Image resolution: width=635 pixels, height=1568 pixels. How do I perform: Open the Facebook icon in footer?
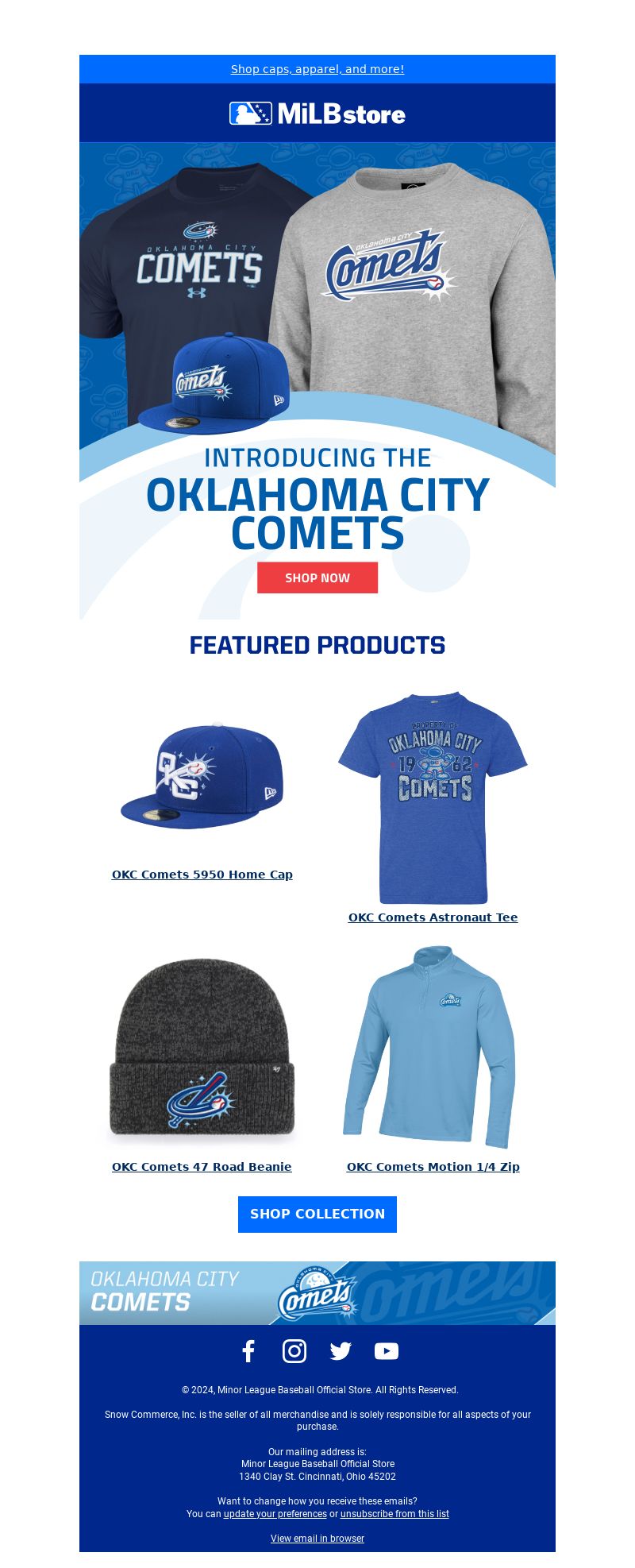248,1351
